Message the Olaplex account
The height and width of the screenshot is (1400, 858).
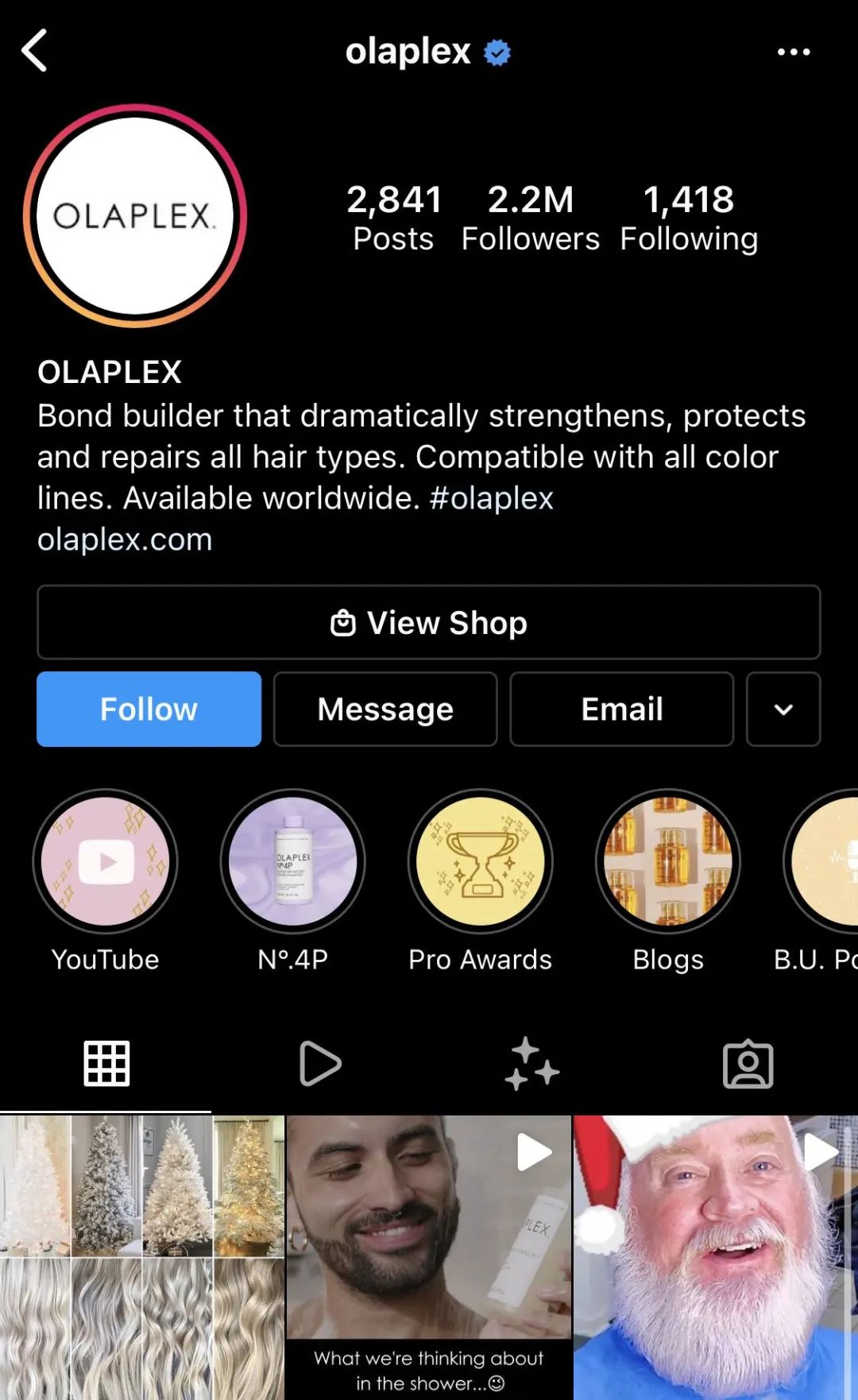(x=385, y=709)
